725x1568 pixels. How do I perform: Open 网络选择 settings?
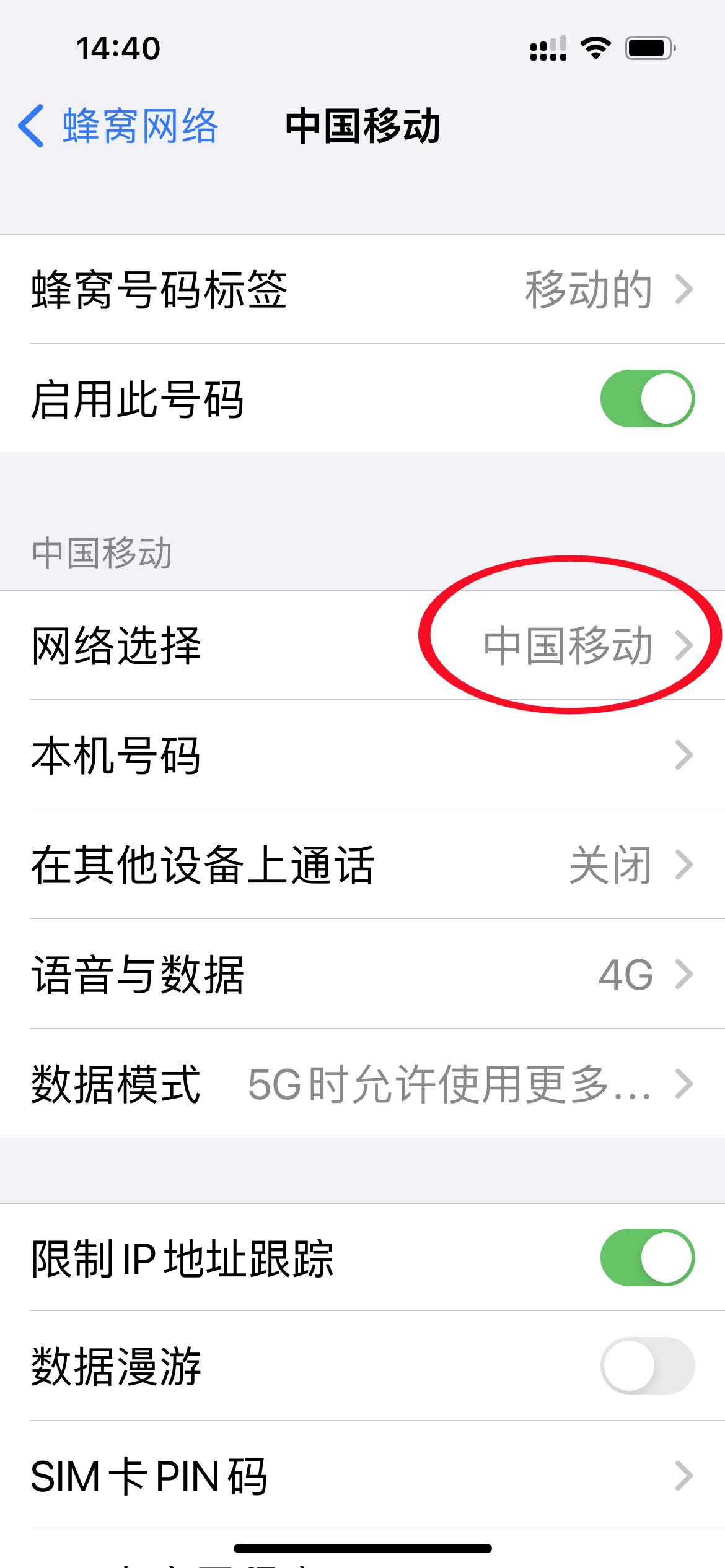point(362,645)
